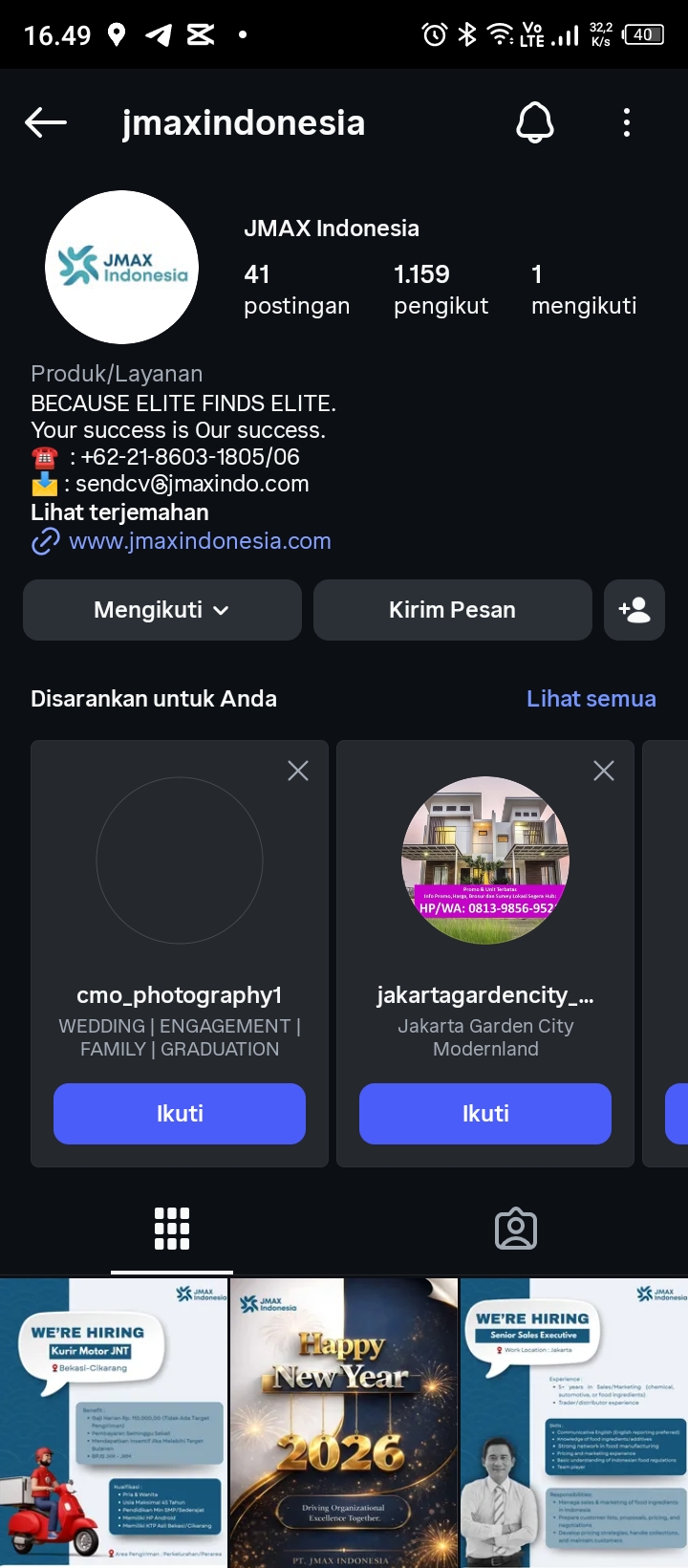The width and height of the screenshot is (688, 1568).
Task: Follow cmo_photography1 with Ikuti
Action: coord(180,1114)
